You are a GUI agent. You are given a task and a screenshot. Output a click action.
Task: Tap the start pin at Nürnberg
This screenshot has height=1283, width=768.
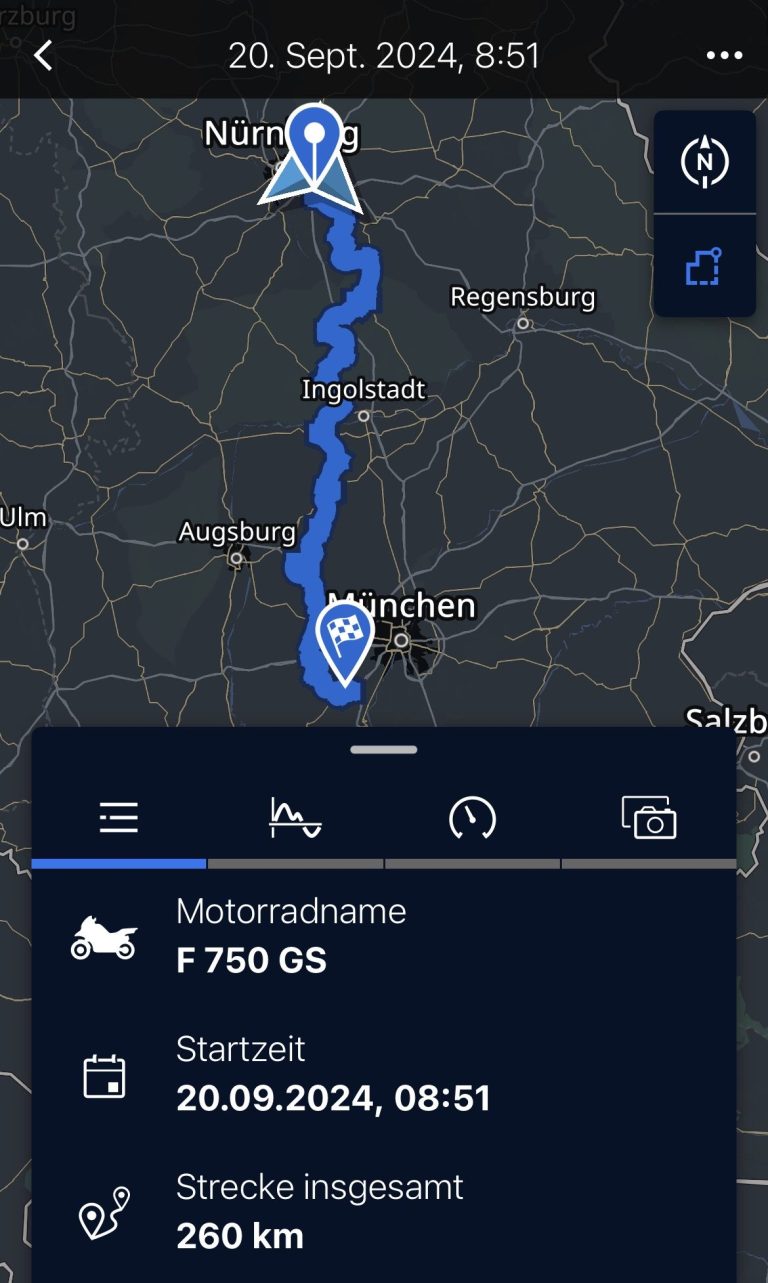314,135
